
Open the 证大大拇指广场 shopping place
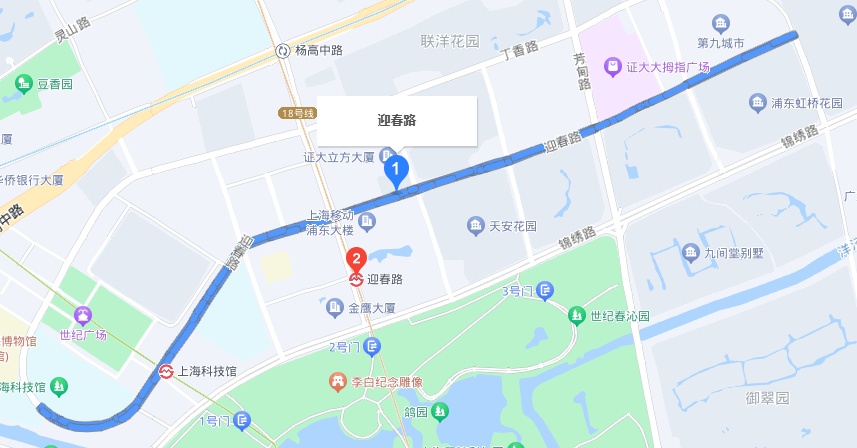pyautogui.click(x=613, y=68)
